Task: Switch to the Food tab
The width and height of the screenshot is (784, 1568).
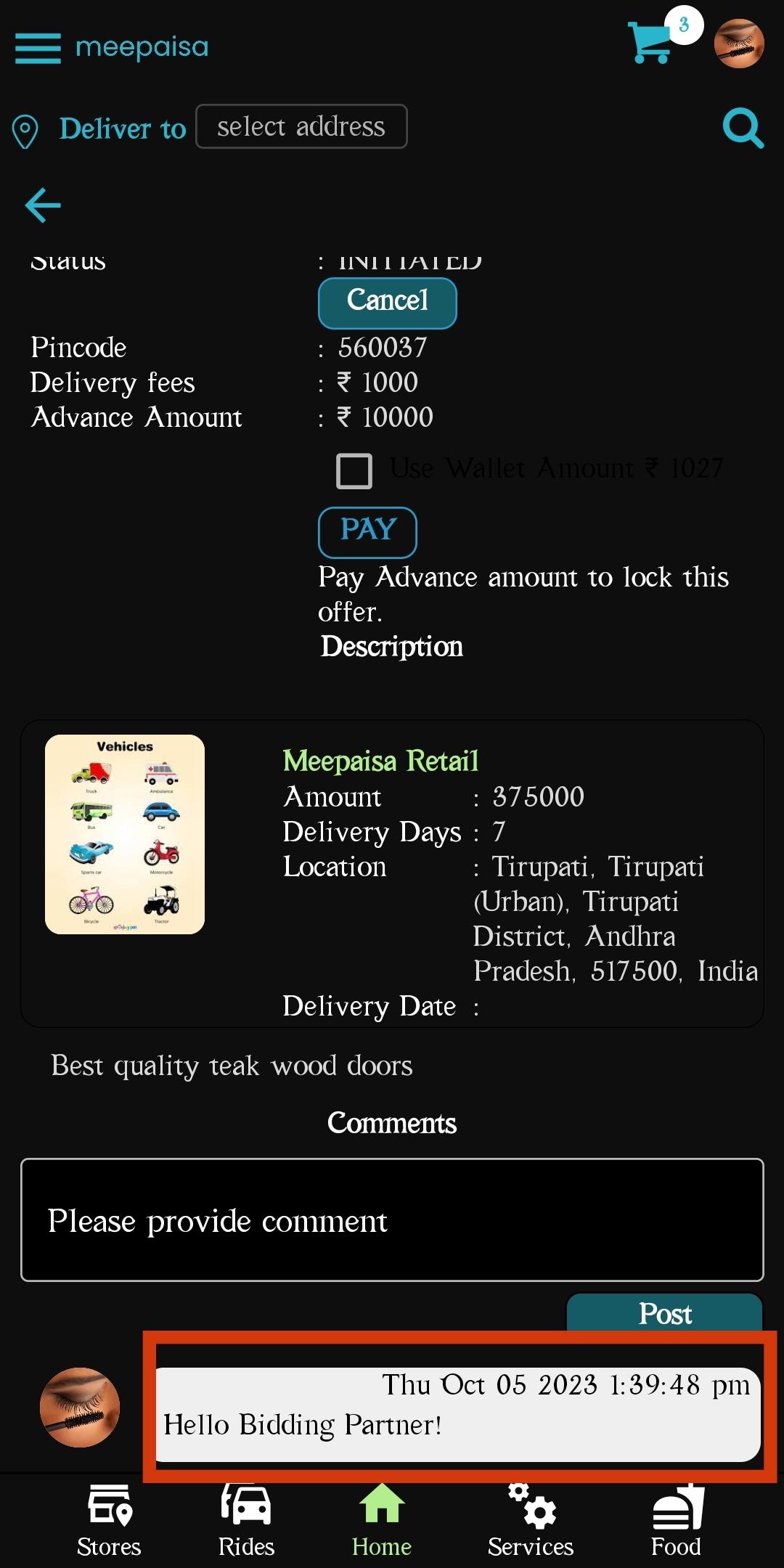Action: (x=676, y=1521)
